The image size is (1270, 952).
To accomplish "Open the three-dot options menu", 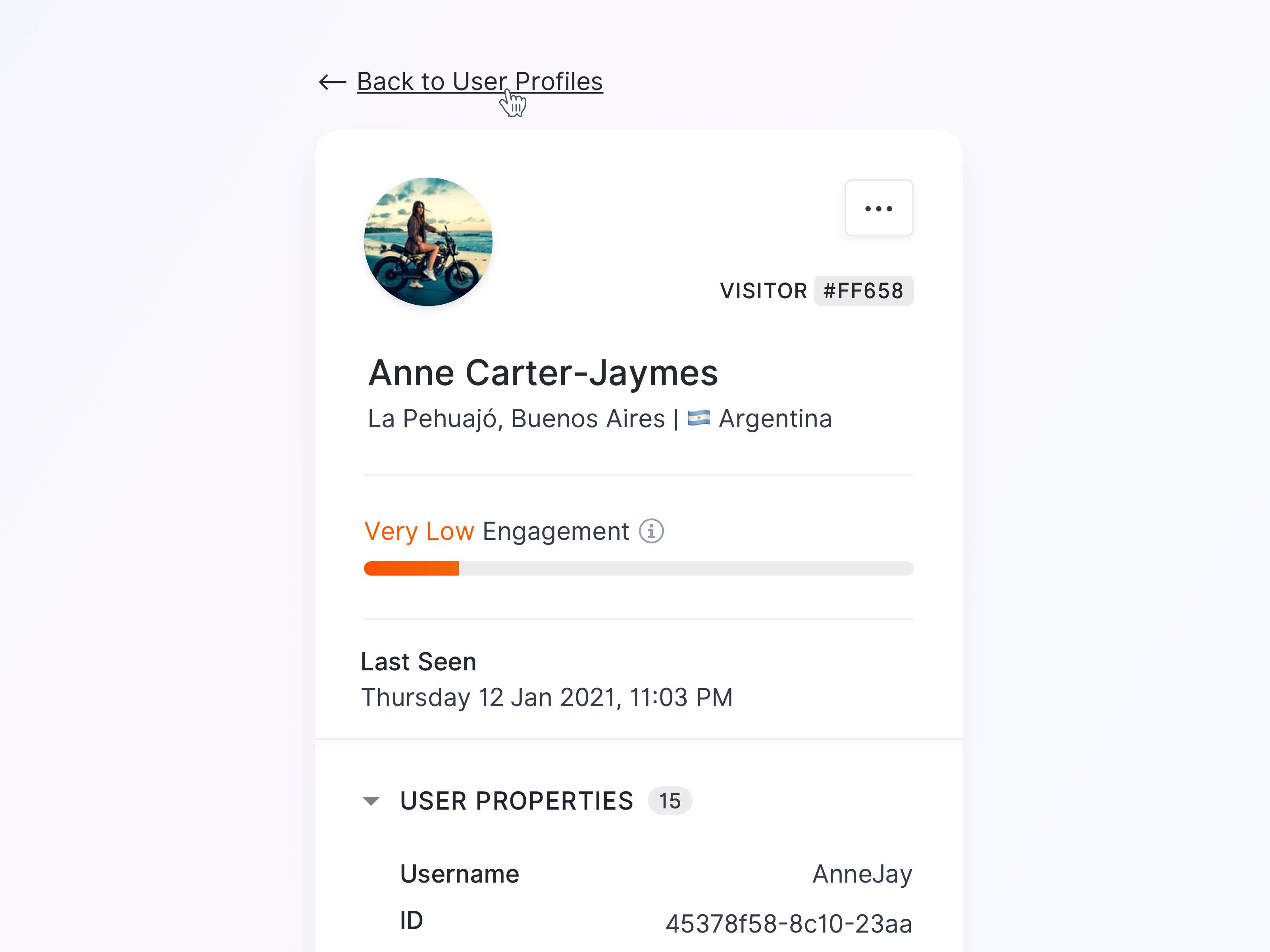I will [x=878, y=208].
